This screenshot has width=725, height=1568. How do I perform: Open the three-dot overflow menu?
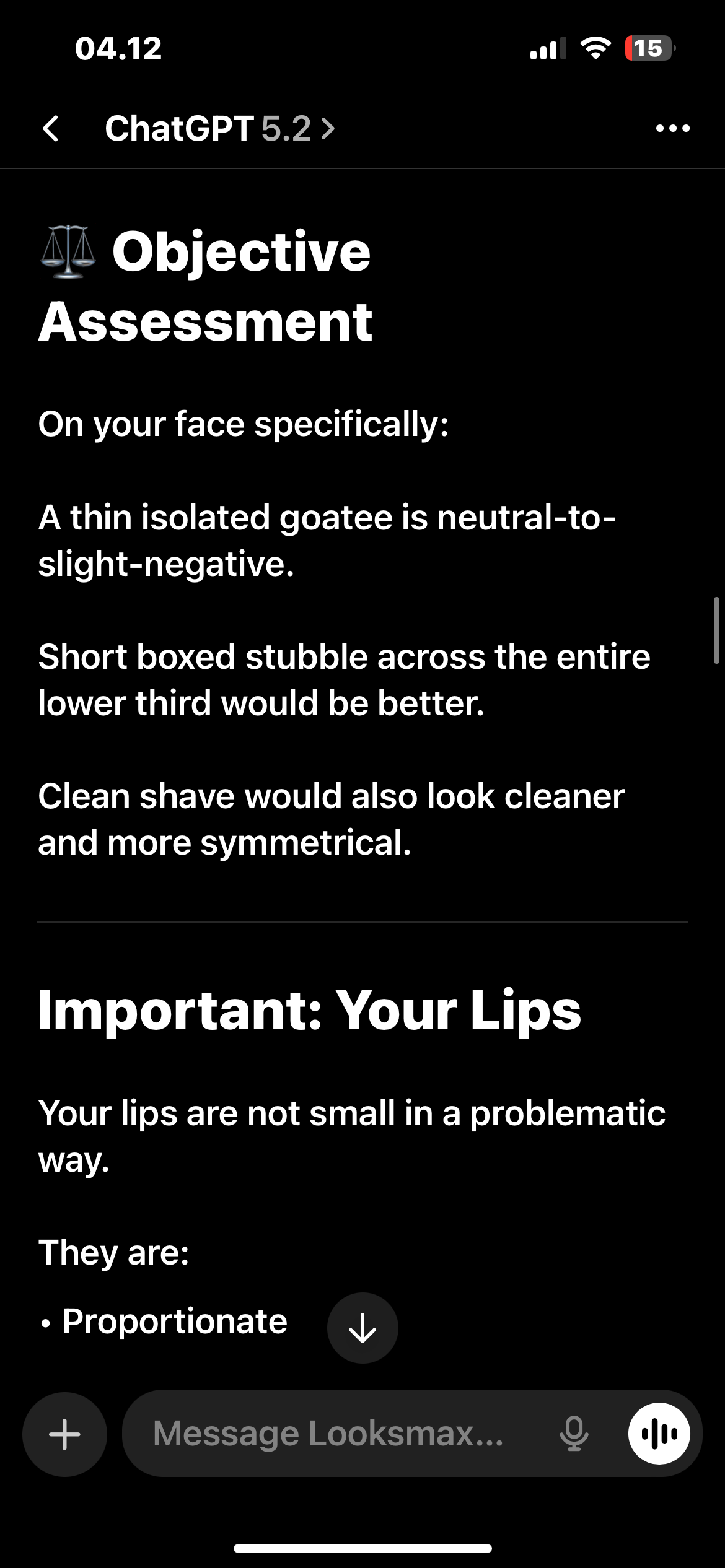pos(673,128)
